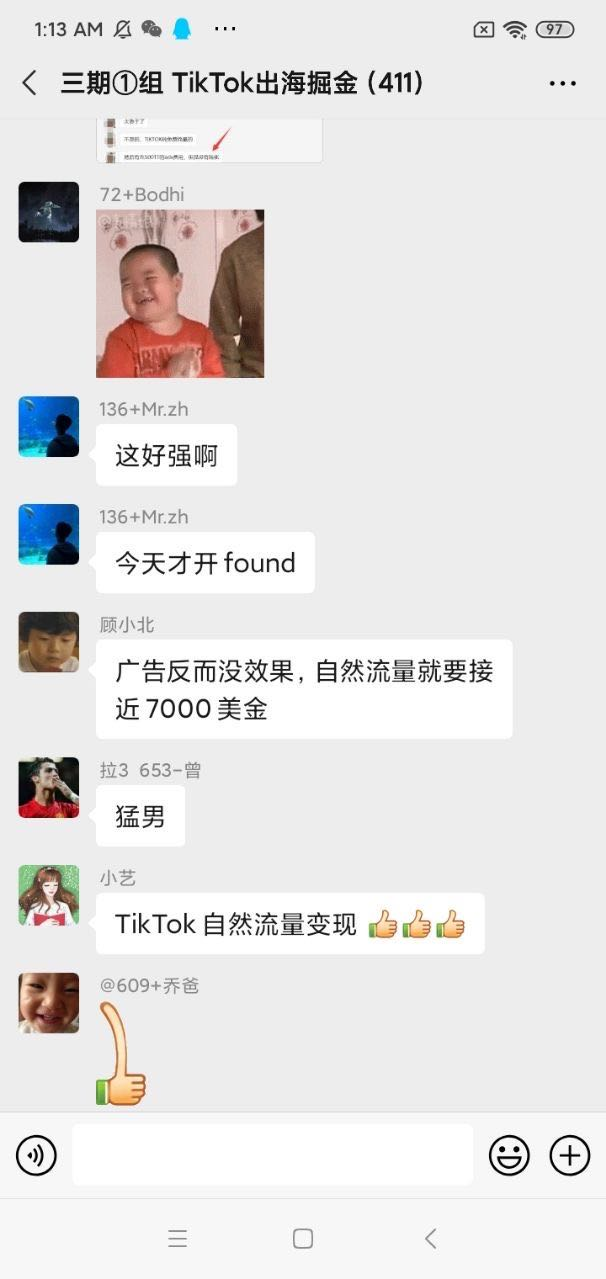This screenshot has height=1279, width=606.
Task: Open 72+Bodhi's profile avatar
Action: (x=48, y=212)
